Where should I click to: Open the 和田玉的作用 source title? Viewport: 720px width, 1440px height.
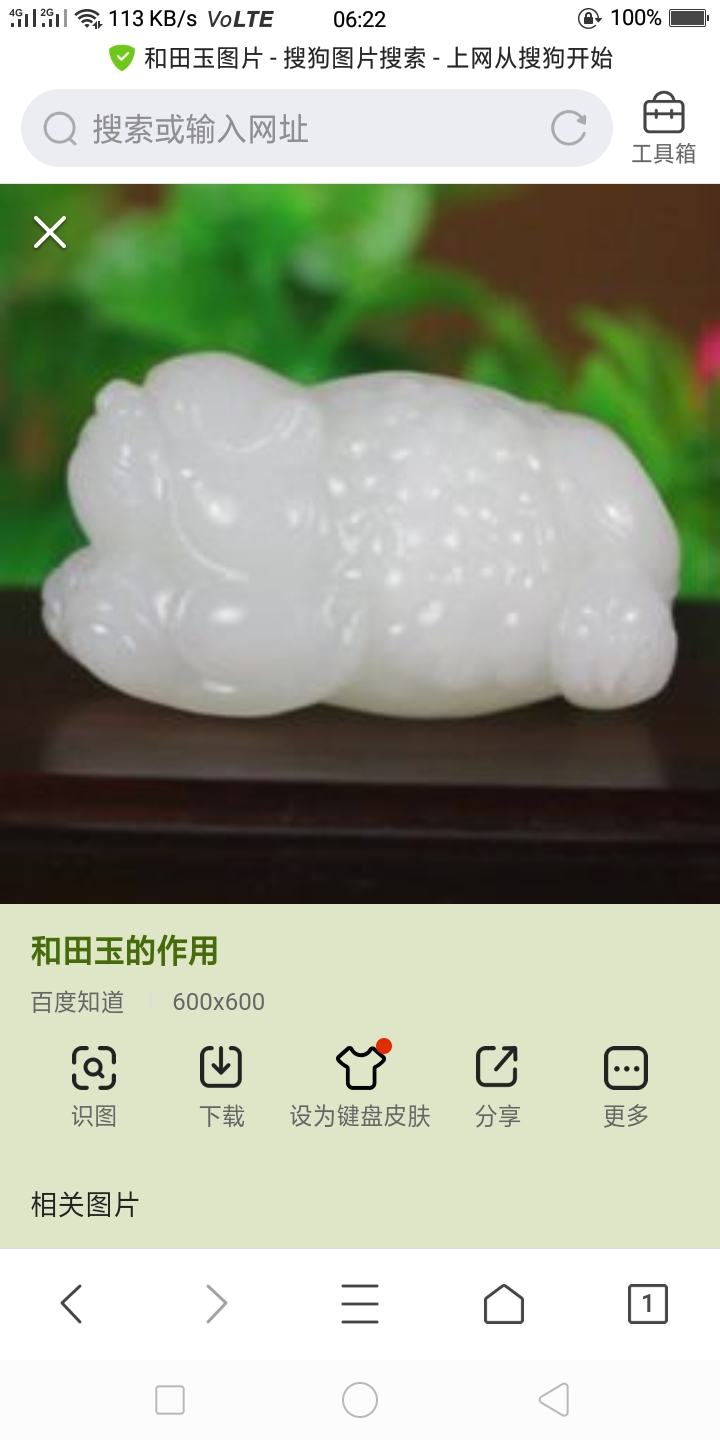[x=125, y=951]
